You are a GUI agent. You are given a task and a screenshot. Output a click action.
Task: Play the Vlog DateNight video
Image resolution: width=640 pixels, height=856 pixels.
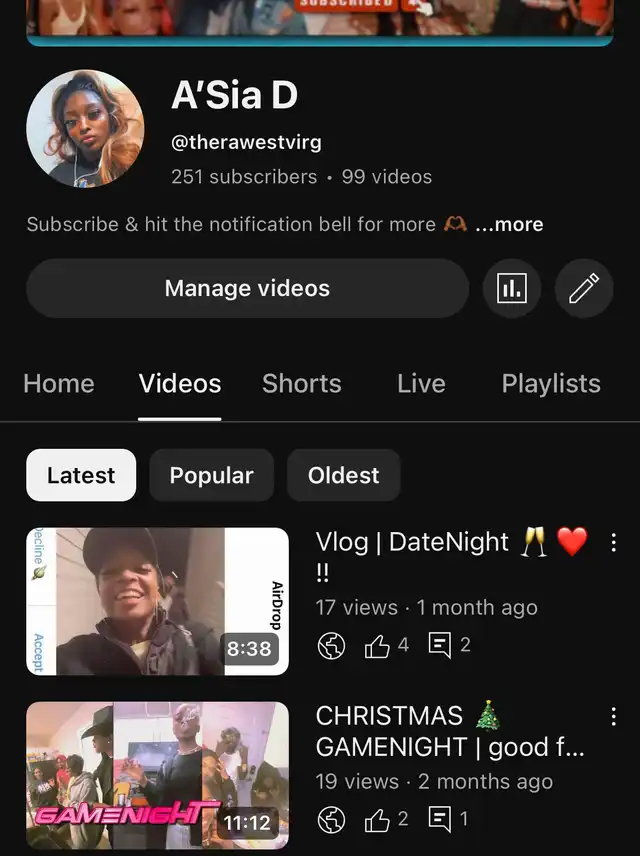coord(157,602)
